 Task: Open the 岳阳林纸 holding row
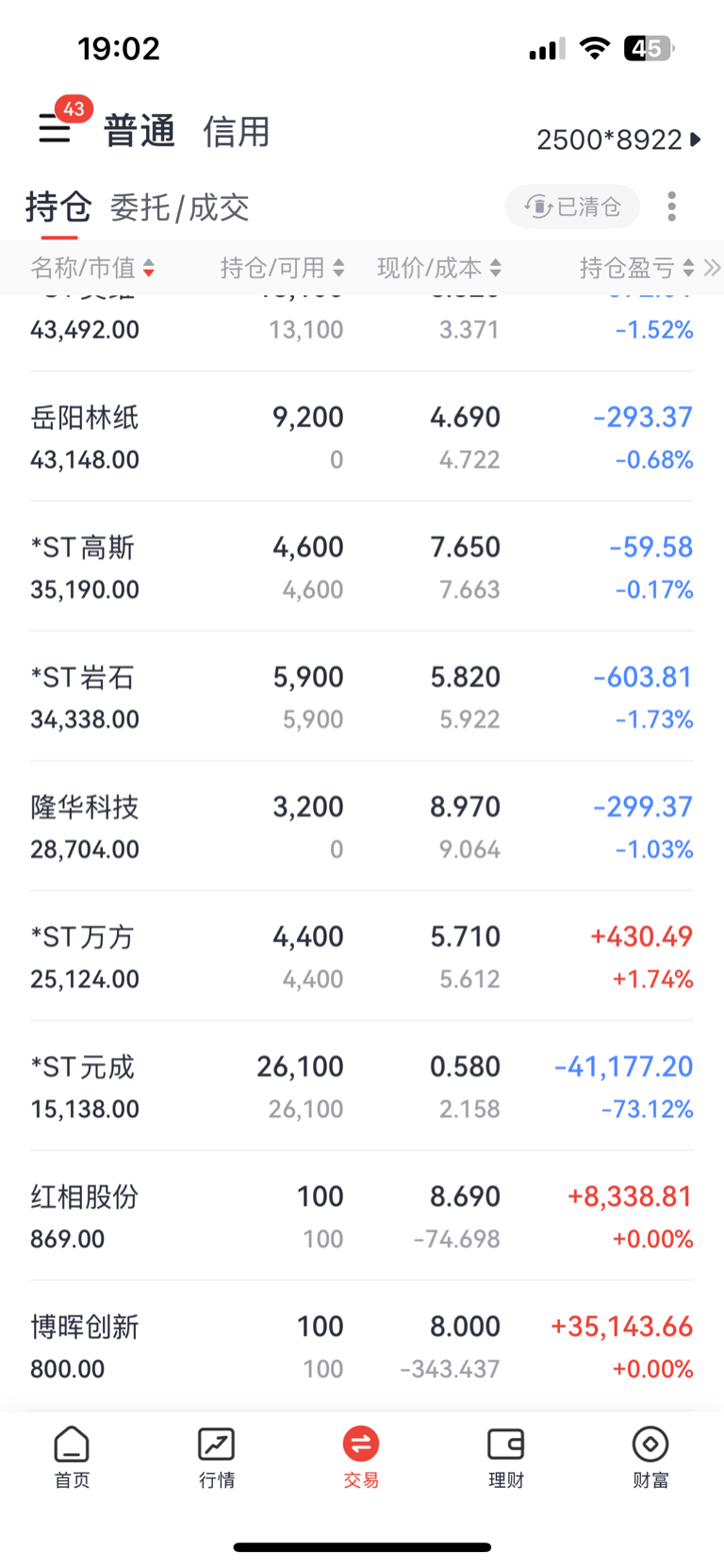(x=362, y=437)
